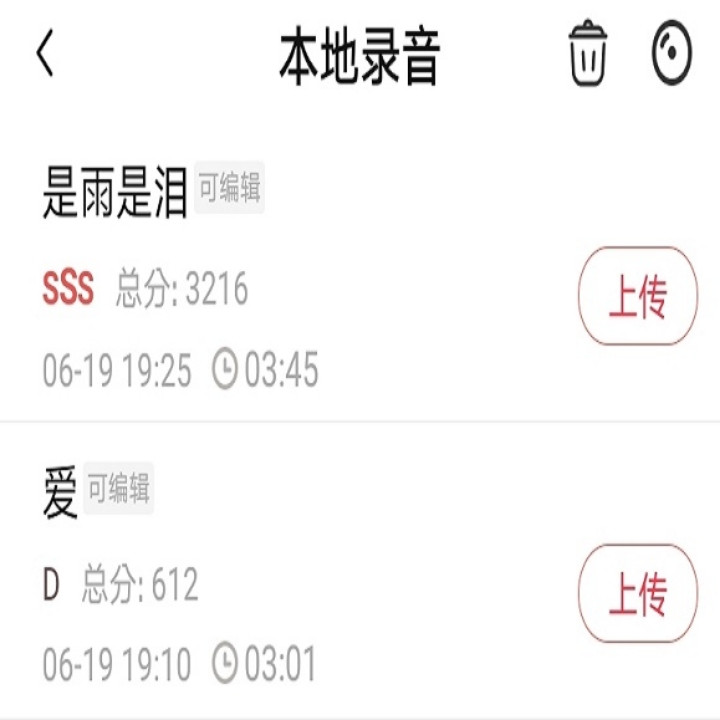Go back from 本地录音 page
The width and height of the screenshot is (720, 720).
click(x=45, y=53)
